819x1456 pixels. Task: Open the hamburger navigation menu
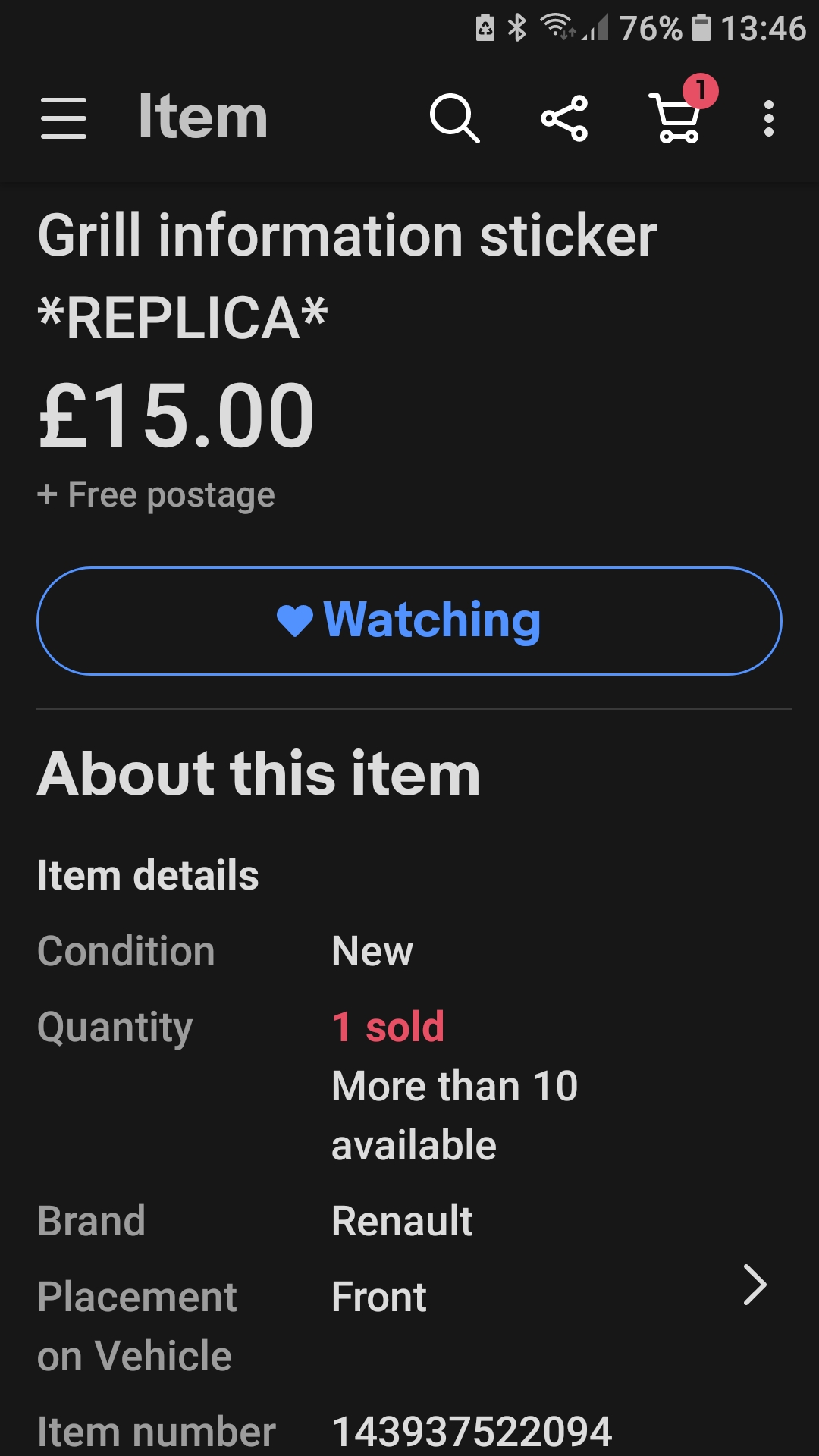[x=64, y=118]
